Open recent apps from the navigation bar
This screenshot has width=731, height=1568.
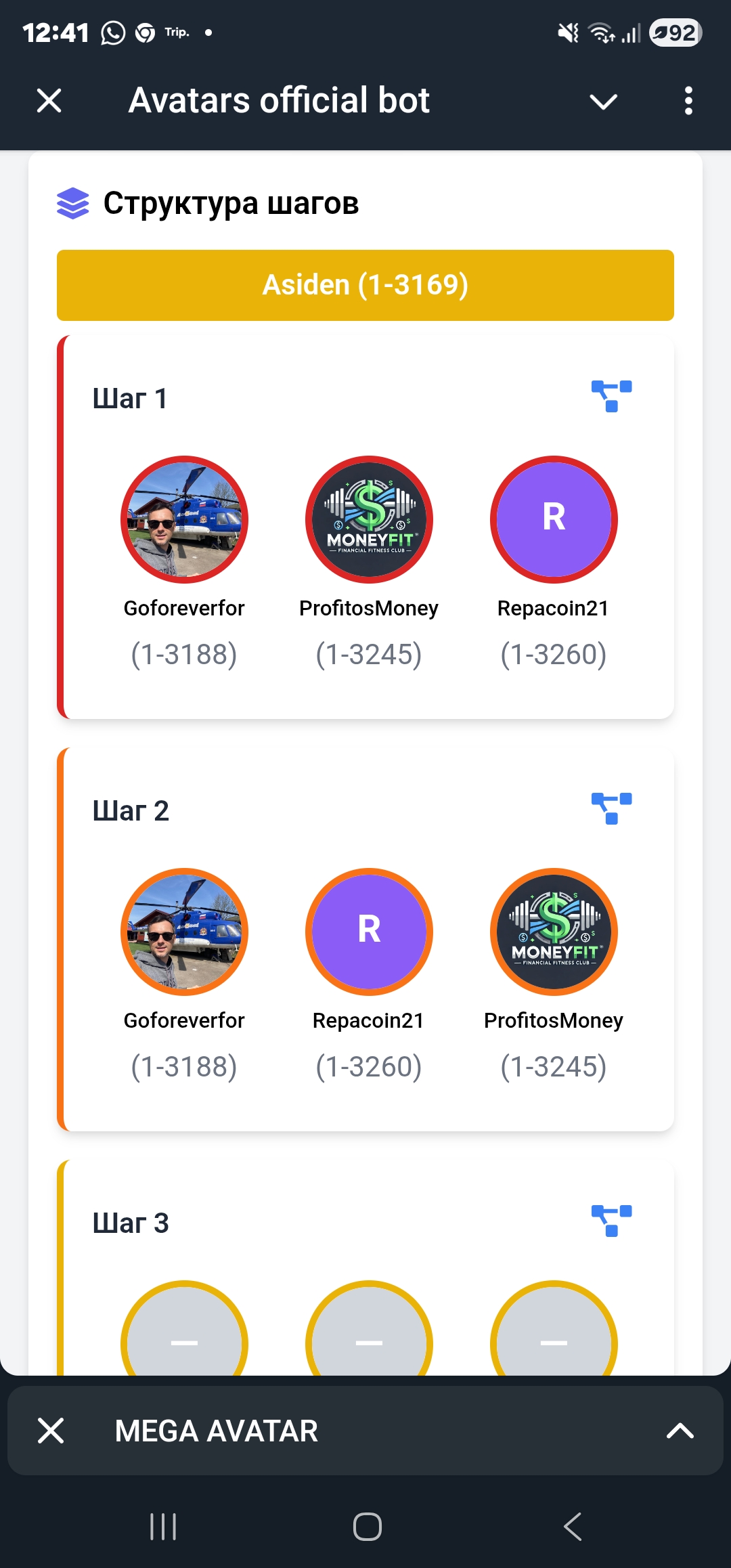(163, 1527)
